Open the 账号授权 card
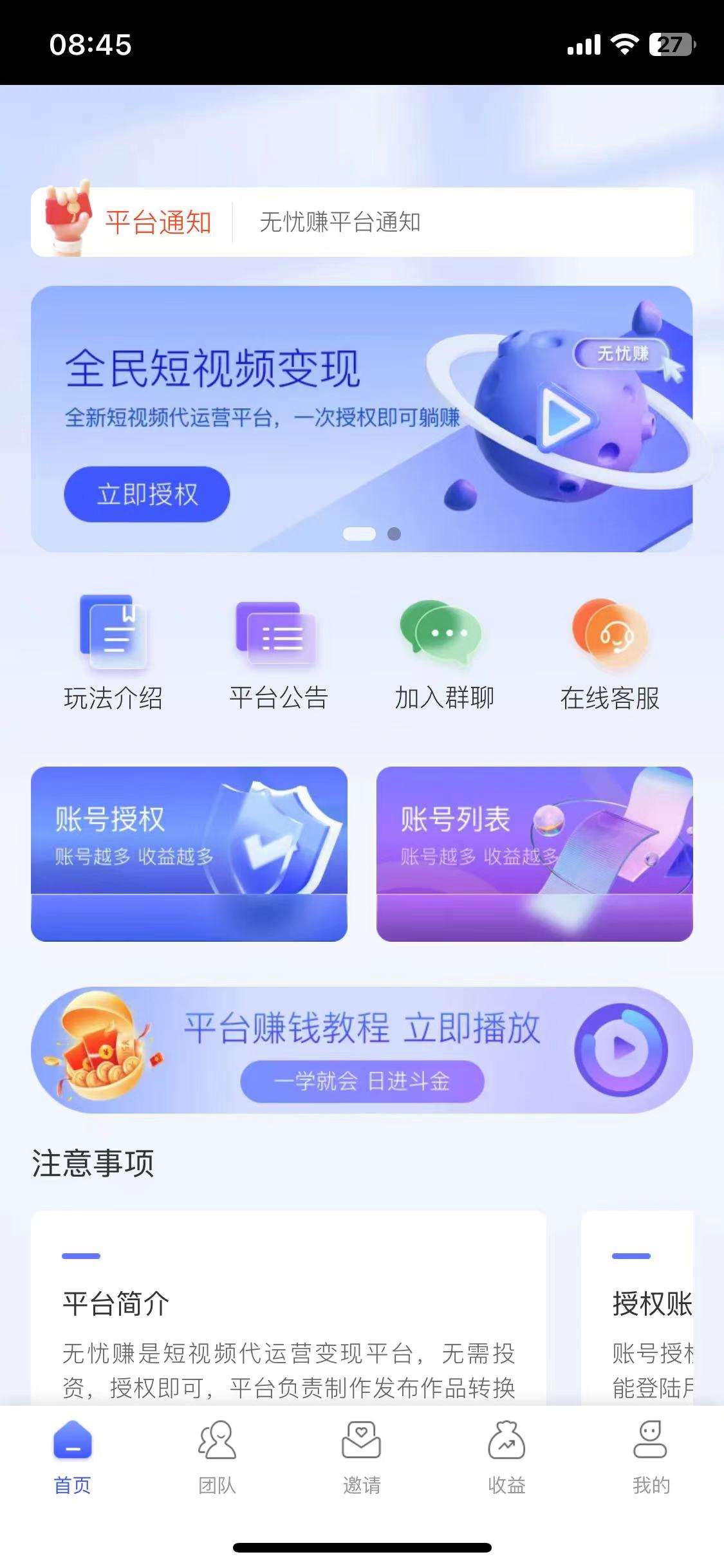 point(189,854)
